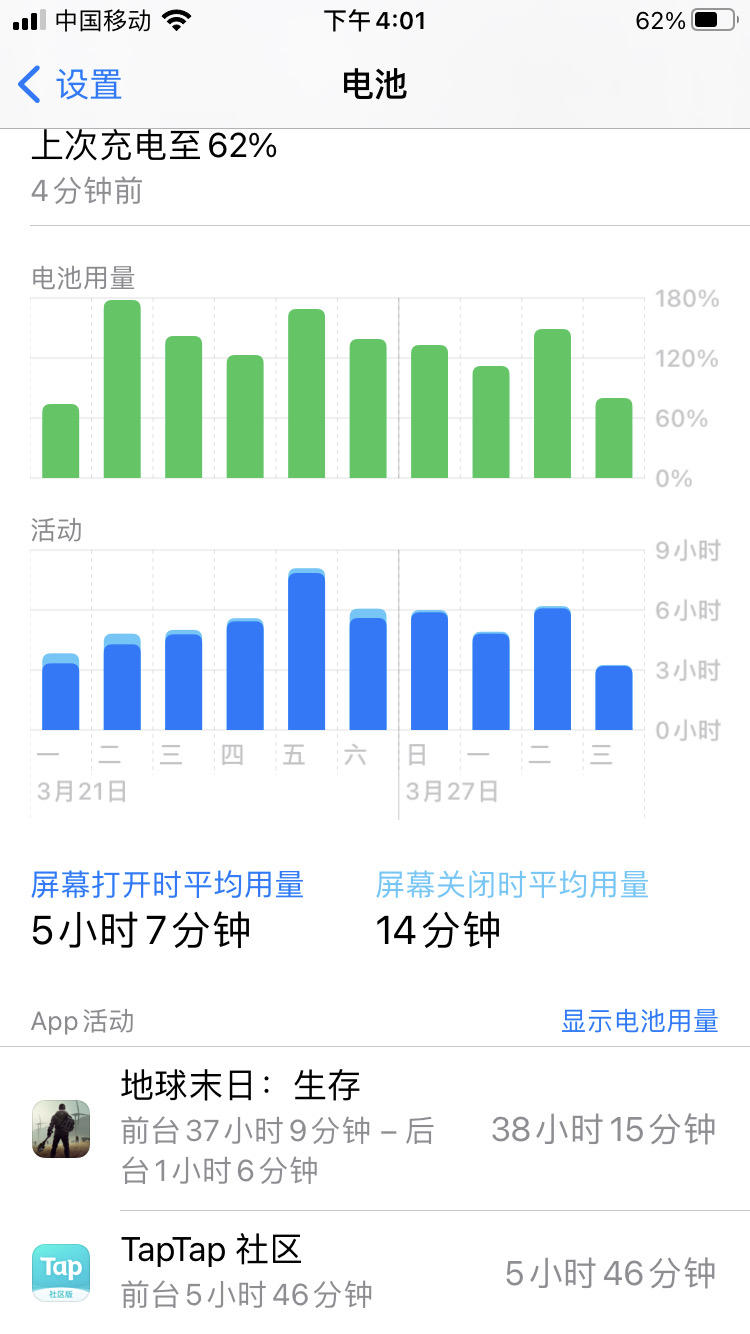Viewport: 750px width, 1334px height.
Task: Select Saturday bar in activity chart
Action: click(x=368, y=669)
